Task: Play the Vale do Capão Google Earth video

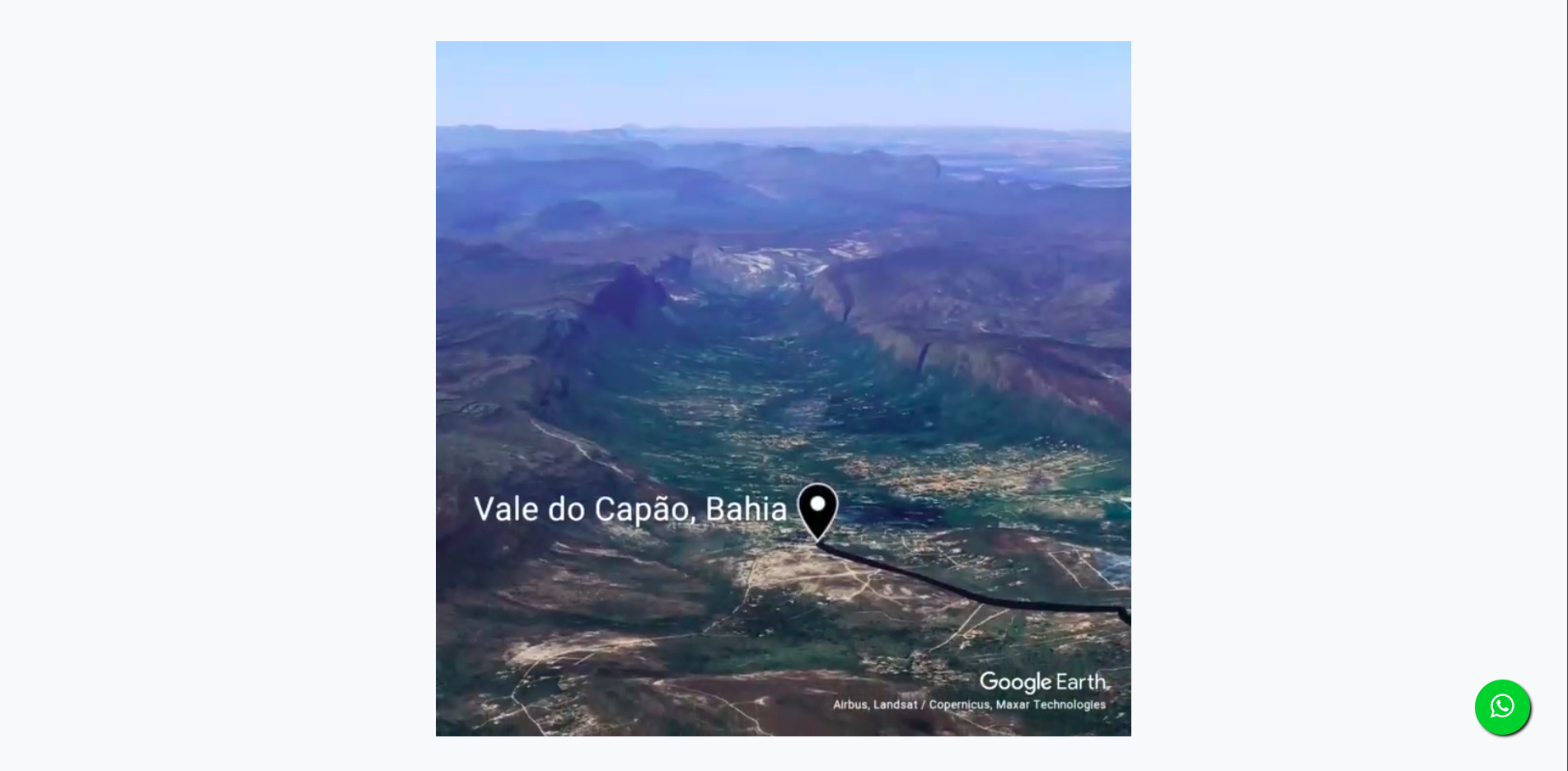Action: coord(783,388)
